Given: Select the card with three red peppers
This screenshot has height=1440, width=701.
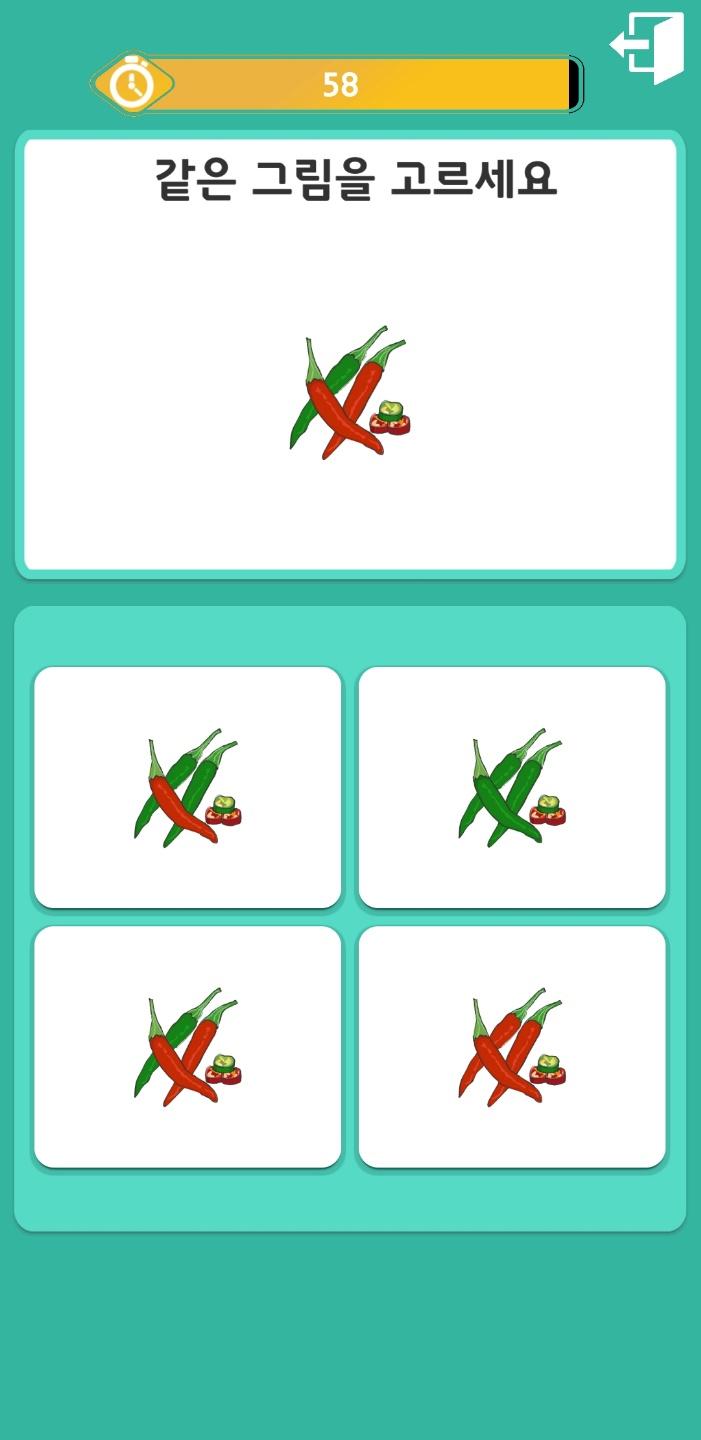Looking at the screenshot, I should (512, 1047).
